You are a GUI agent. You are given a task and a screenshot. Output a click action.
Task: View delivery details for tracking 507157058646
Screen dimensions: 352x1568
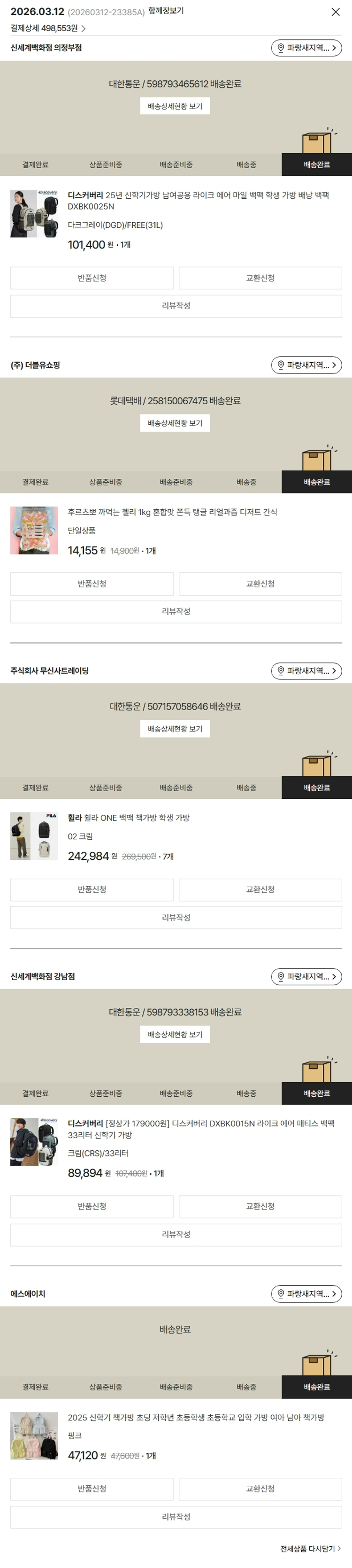coord(175,729)
